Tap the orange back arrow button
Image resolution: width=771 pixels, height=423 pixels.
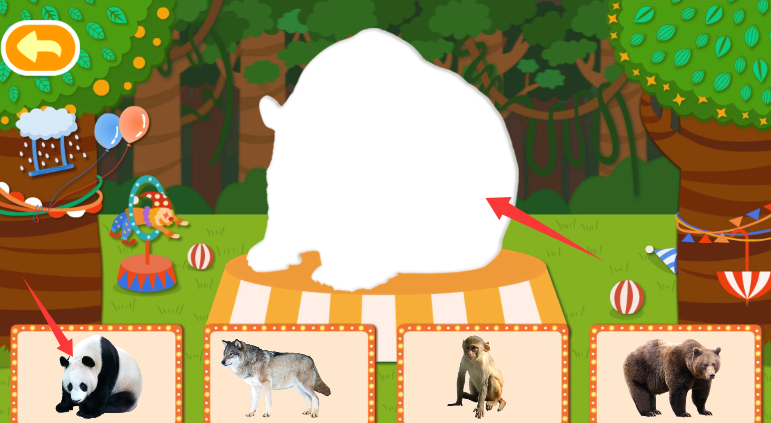tap(40, 46)
